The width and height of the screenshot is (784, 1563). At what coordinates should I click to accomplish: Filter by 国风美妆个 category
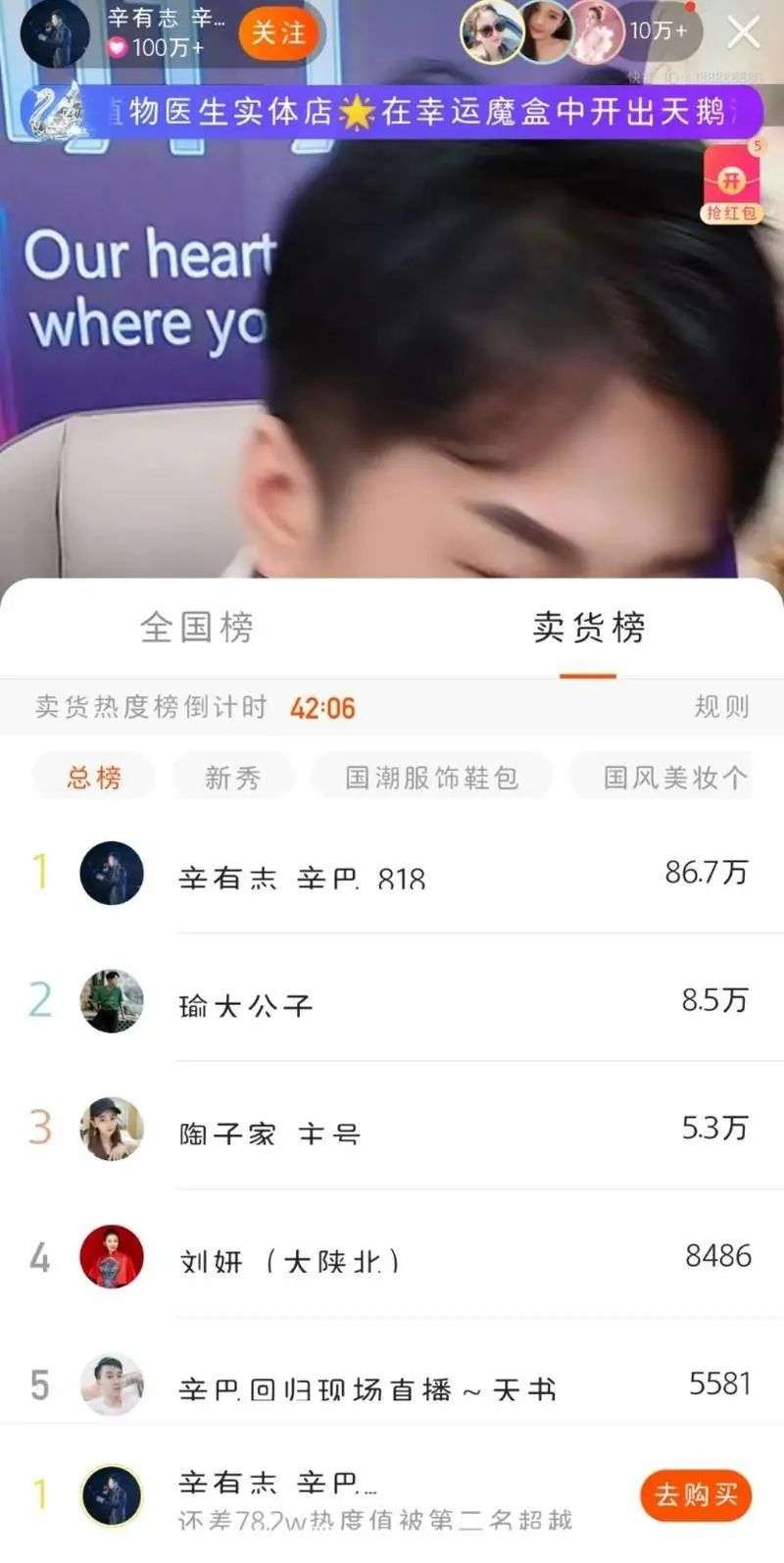(x=674, y=778)
